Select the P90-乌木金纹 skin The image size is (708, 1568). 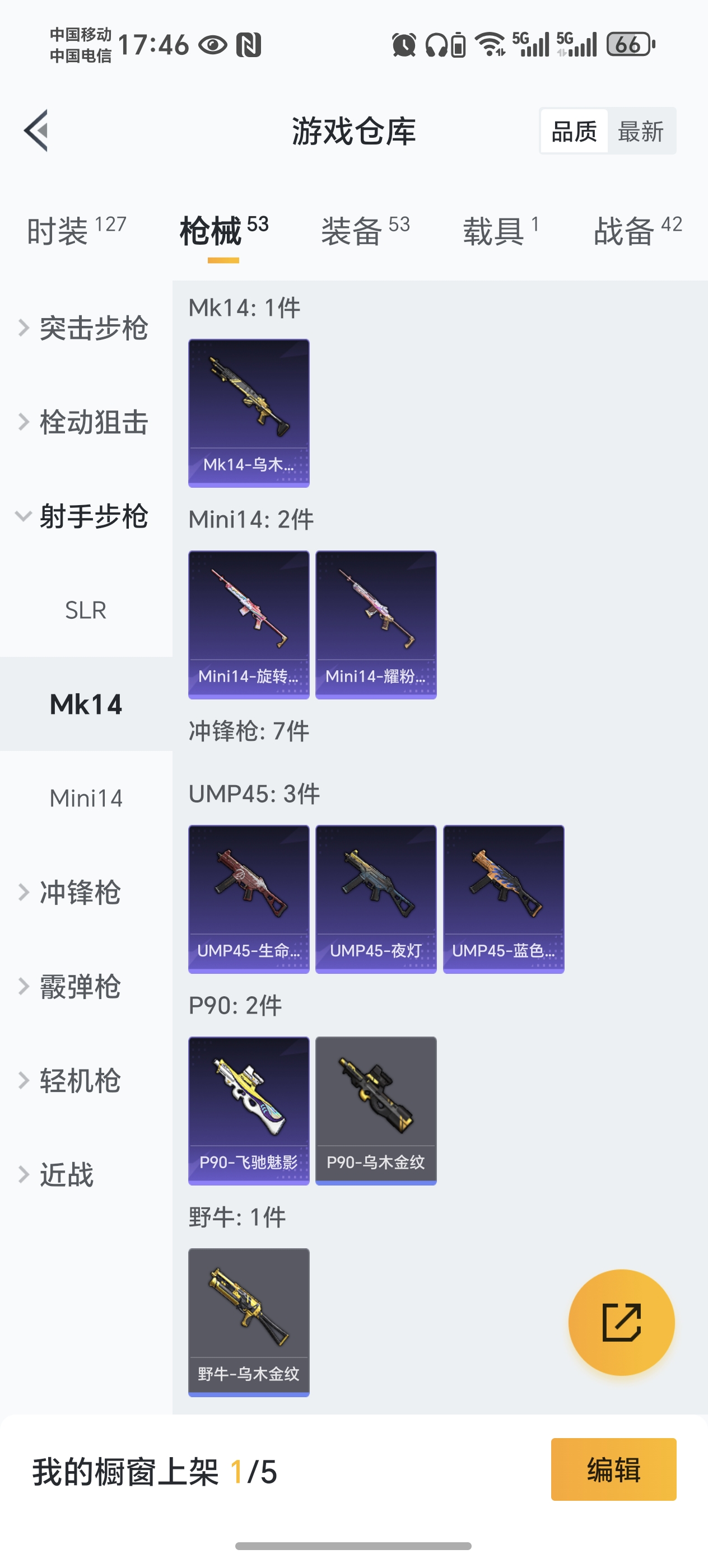pyautogui.click(x=376, y=1109)
